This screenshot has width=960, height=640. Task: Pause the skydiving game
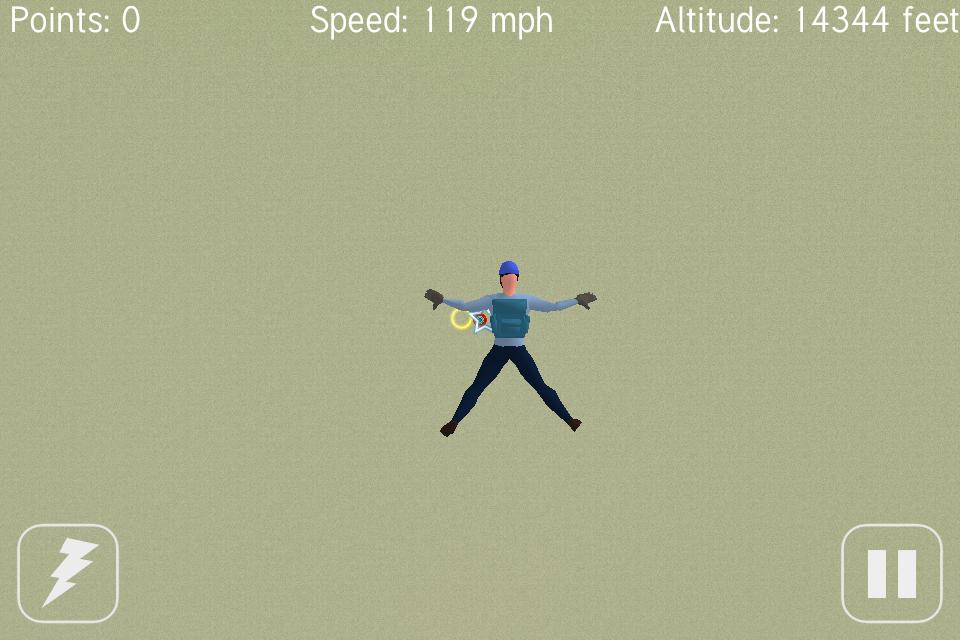[x=891, y=573]
